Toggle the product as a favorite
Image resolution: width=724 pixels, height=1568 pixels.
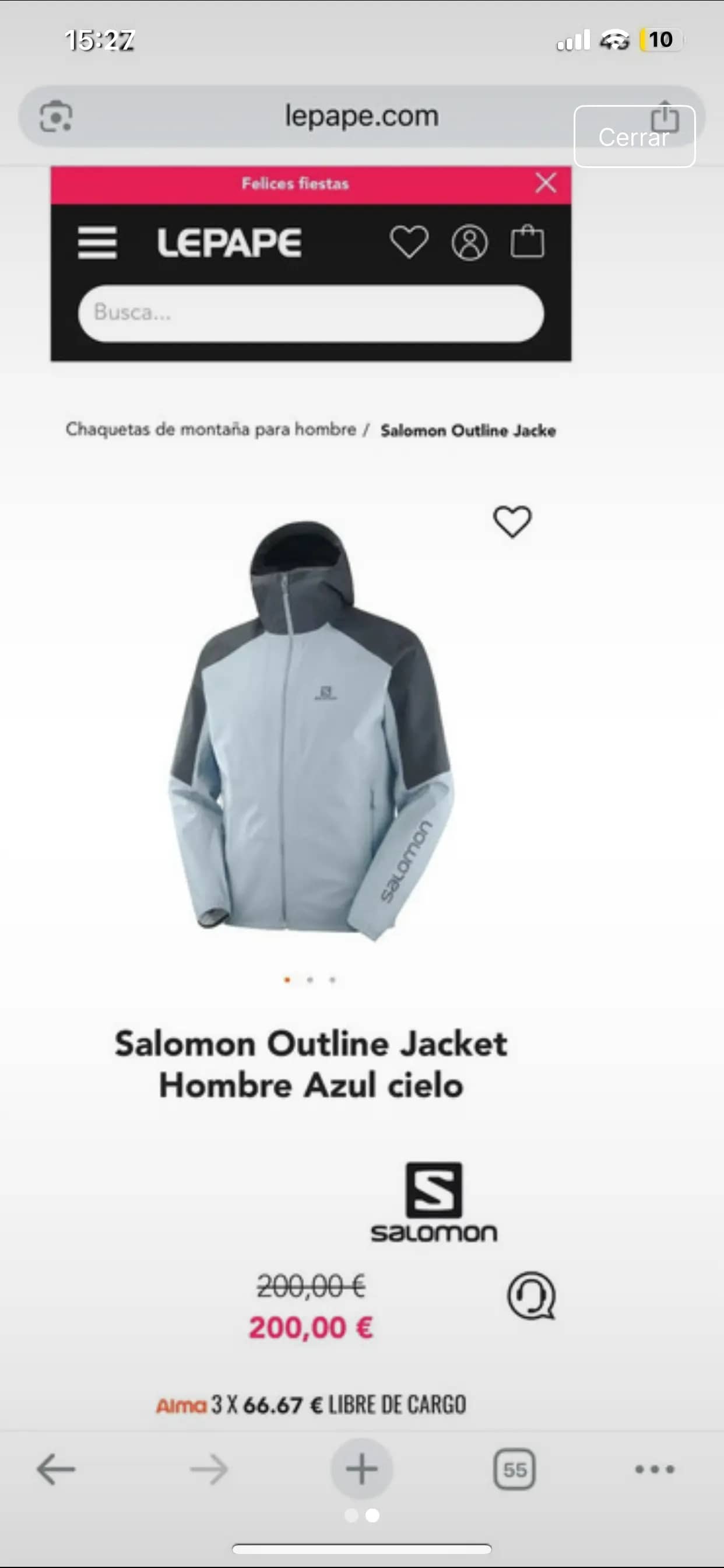tap(513, 522)
